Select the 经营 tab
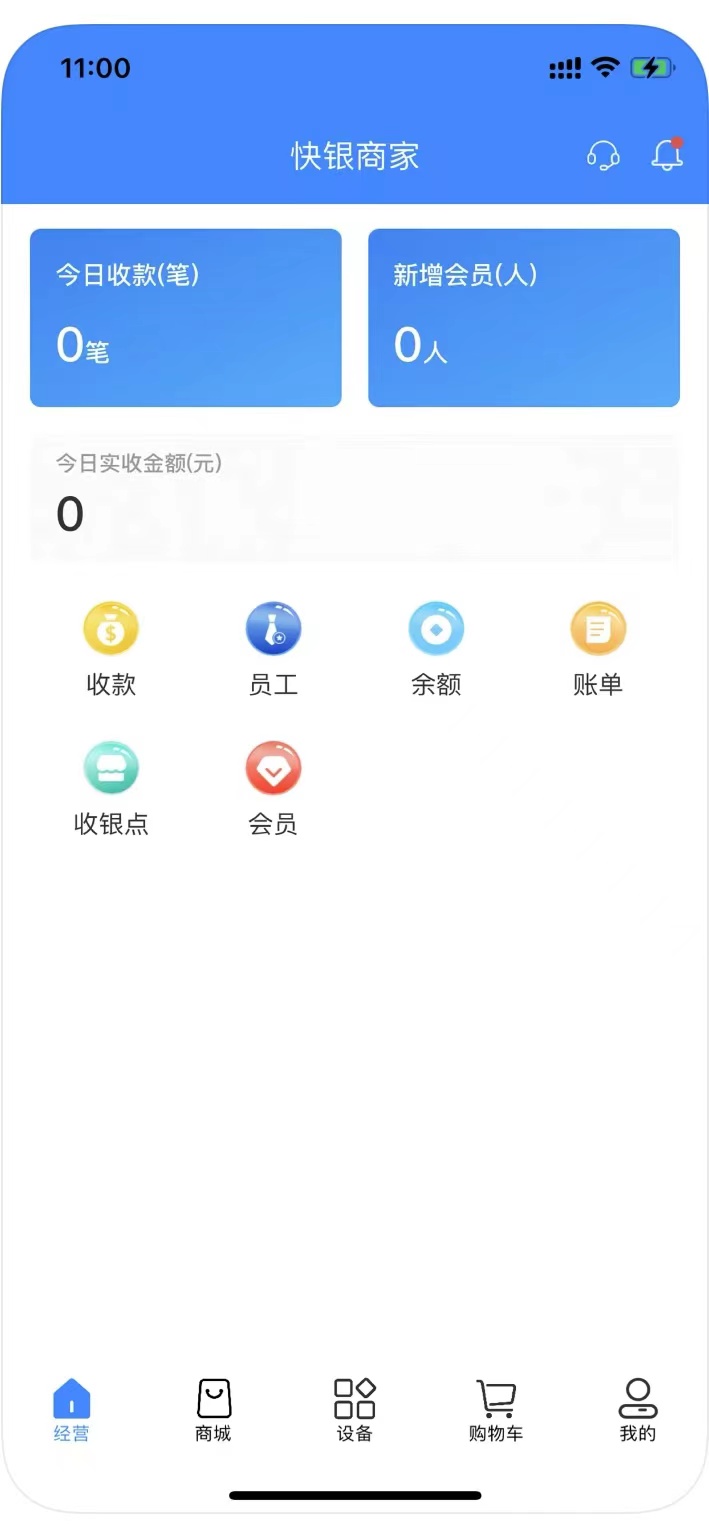This screenshot has width=709, height=1535. point(71,1409)
